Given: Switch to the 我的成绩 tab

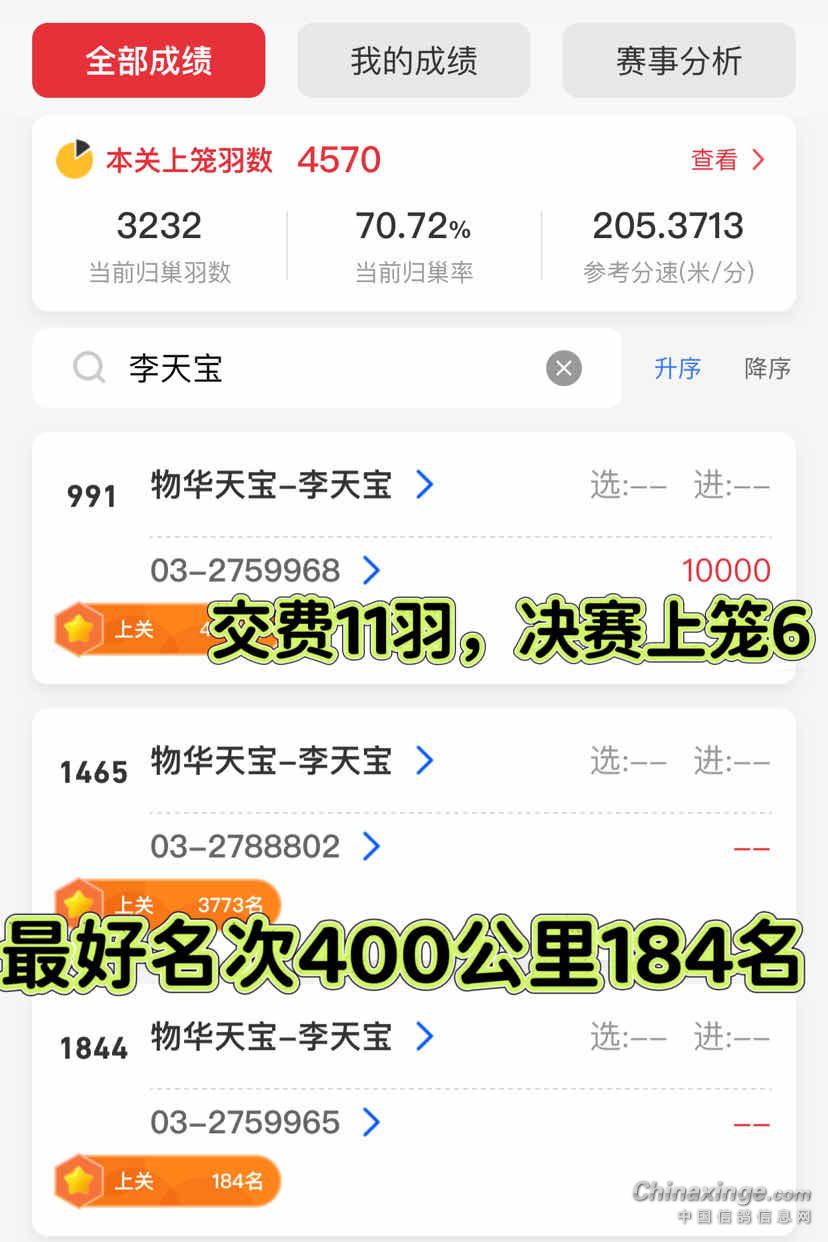Looking at the screenshot, I should [x=413, y=61].
